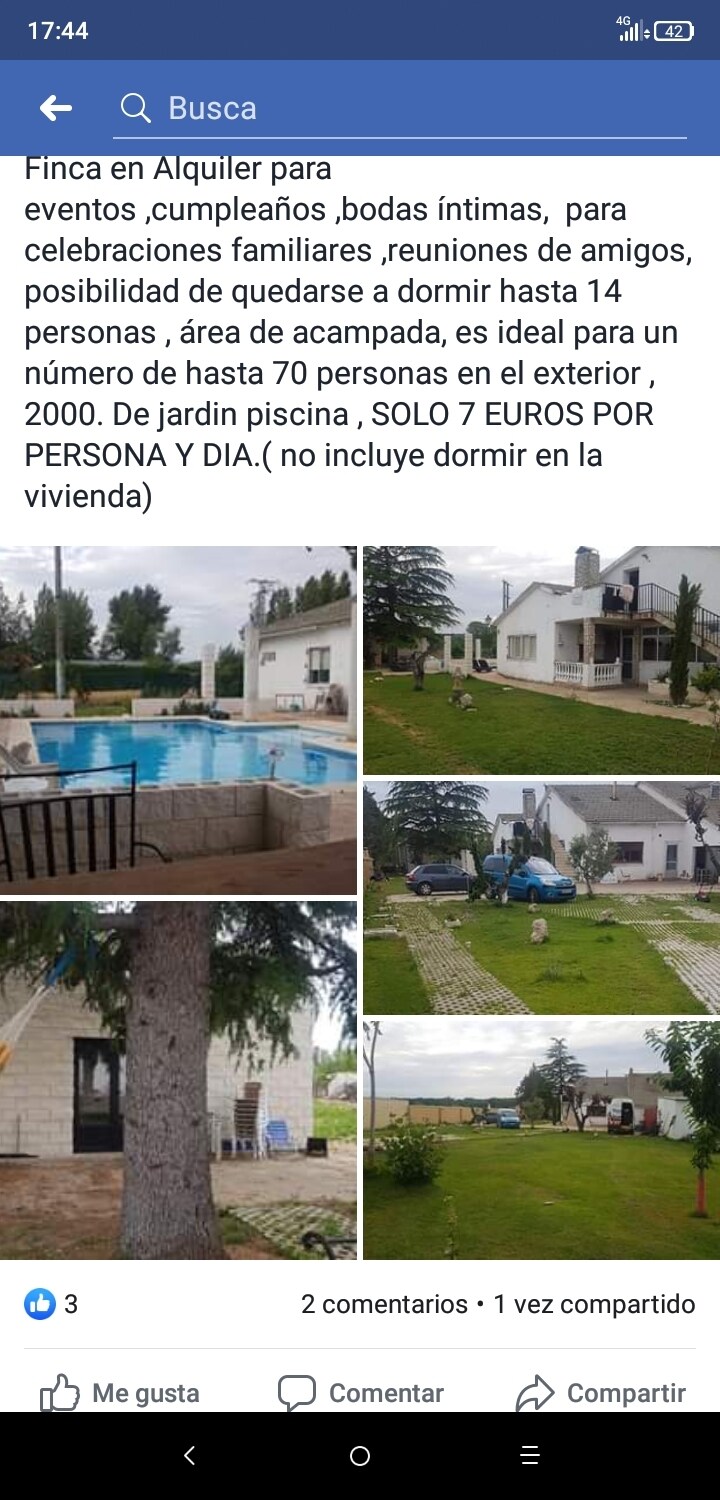The image size is (720, 1500).
Task: Tap the Busca search field
Action: (x=400, y=108)
